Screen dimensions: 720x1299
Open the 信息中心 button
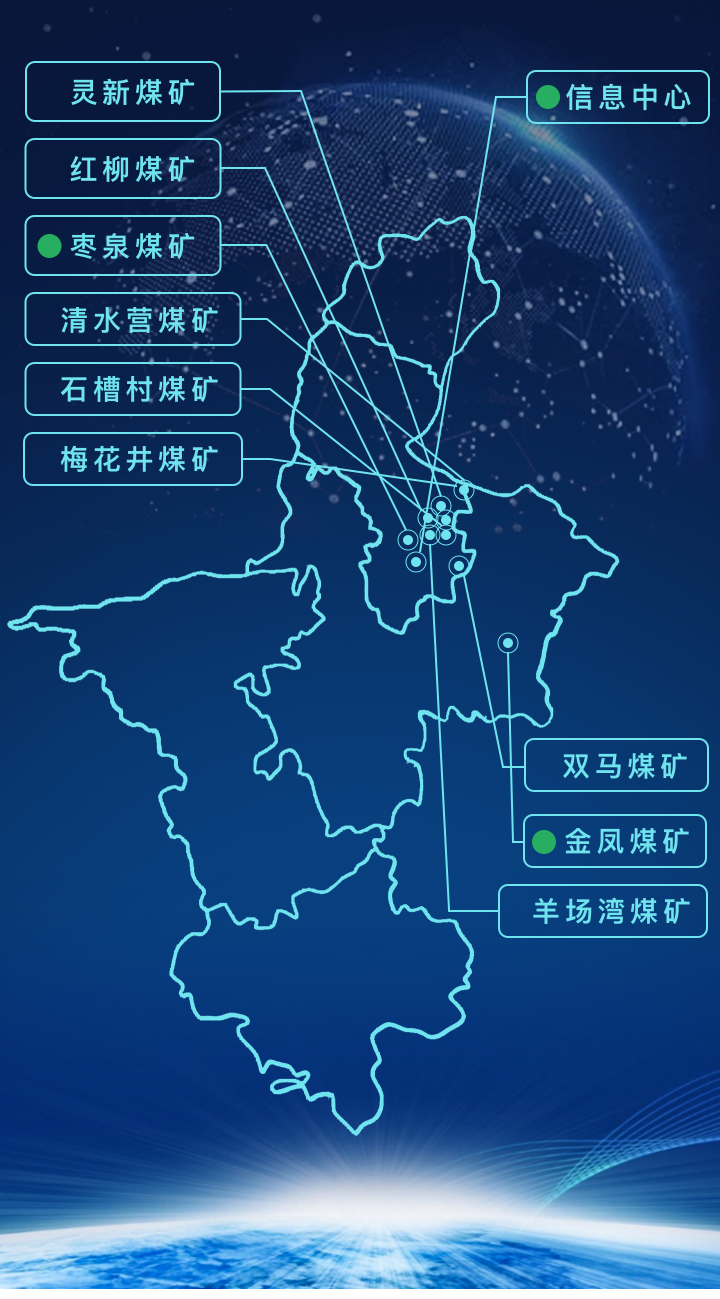pyautogui.click(x=618, y=97)
